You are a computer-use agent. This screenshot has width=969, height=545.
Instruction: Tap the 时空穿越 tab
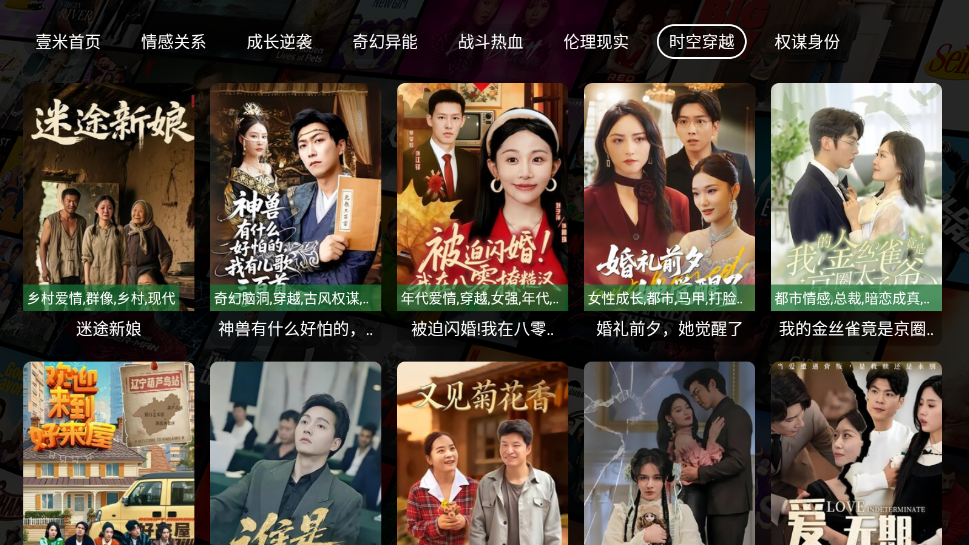(x=701, y=42)
